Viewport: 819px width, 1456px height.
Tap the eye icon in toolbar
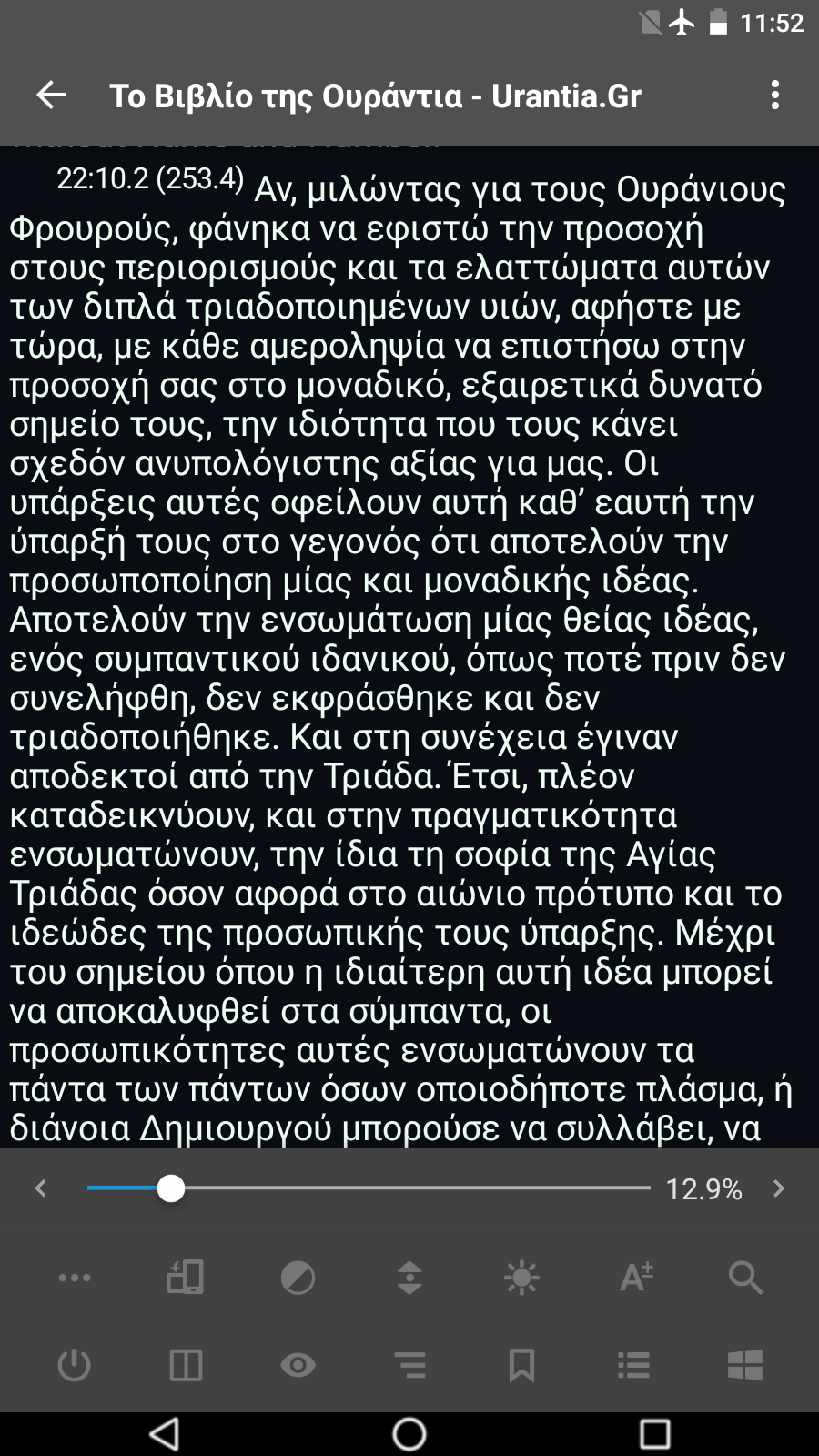click(x=298, y=1365)
